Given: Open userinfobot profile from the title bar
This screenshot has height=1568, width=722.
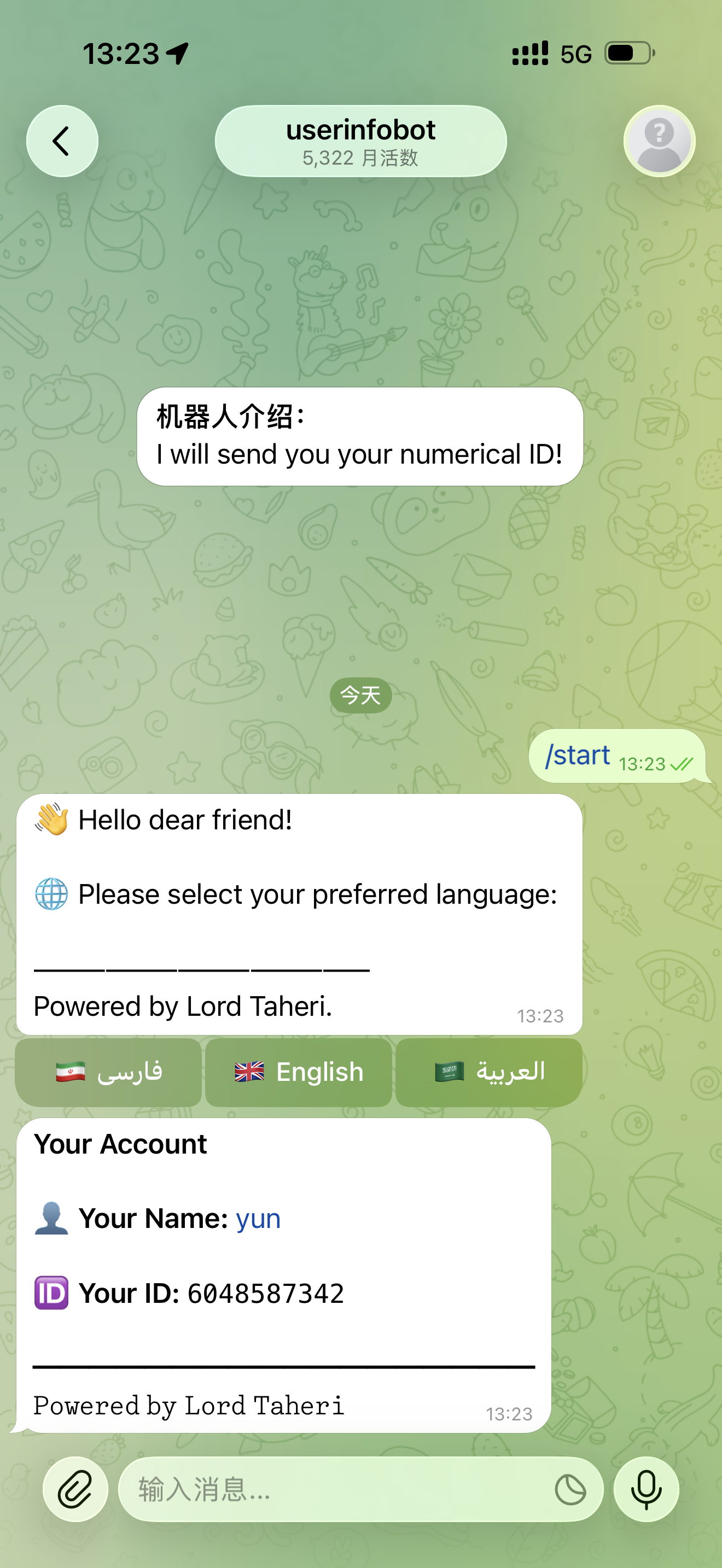Looking at the screenshot, I should pyautogui.click(x=360, y=141).
